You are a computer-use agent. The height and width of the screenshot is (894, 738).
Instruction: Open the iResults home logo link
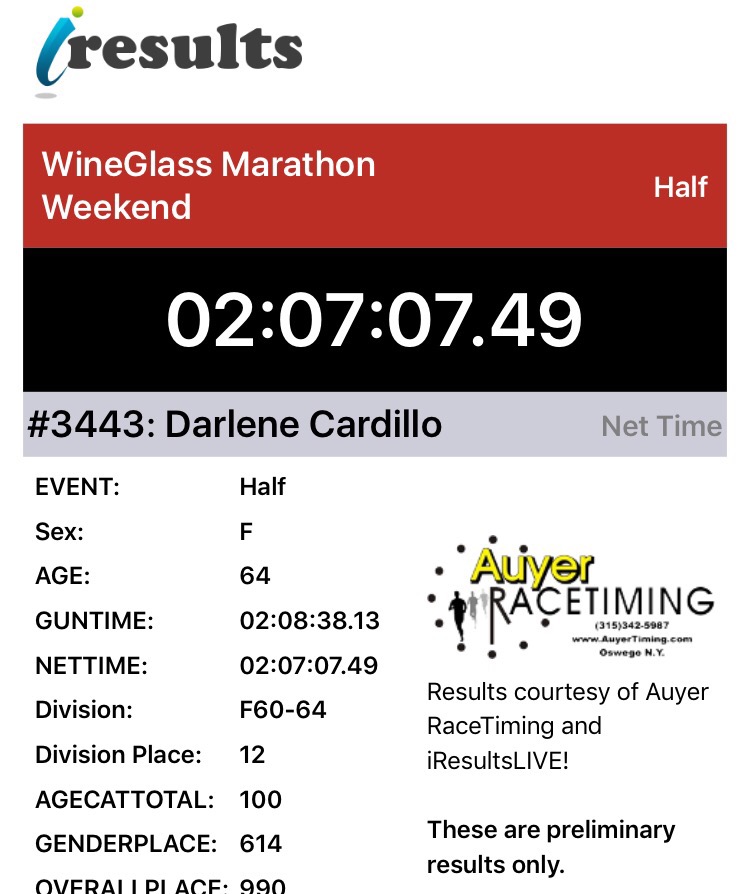click(168, 51)
